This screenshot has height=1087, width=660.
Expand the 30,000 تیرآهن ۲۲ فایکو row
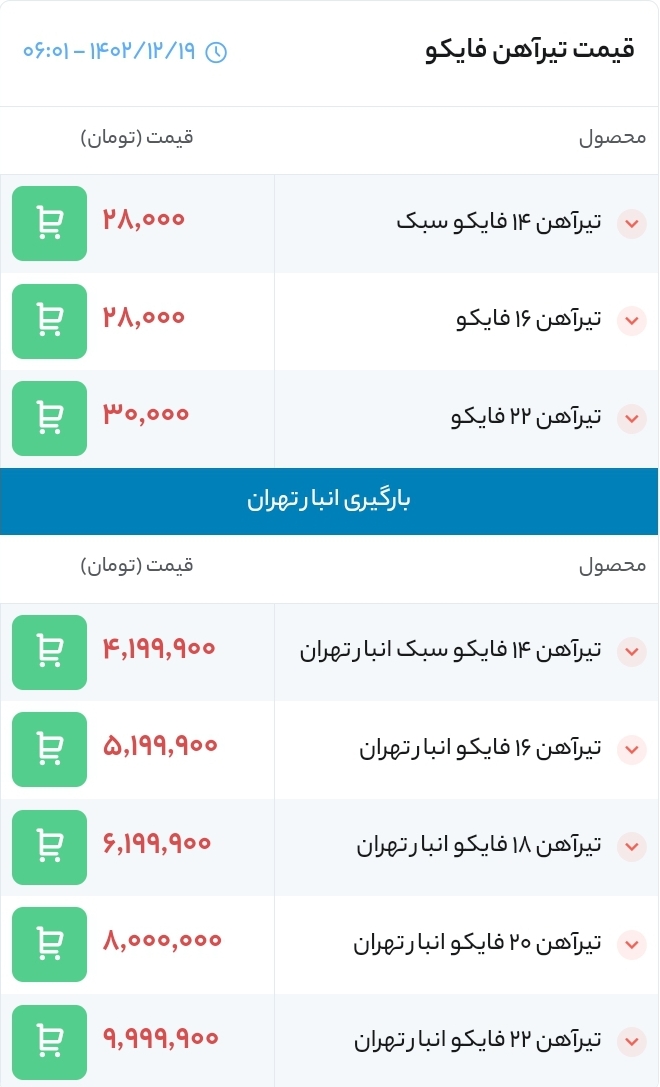pyautogui.click(x=631, y=418)
